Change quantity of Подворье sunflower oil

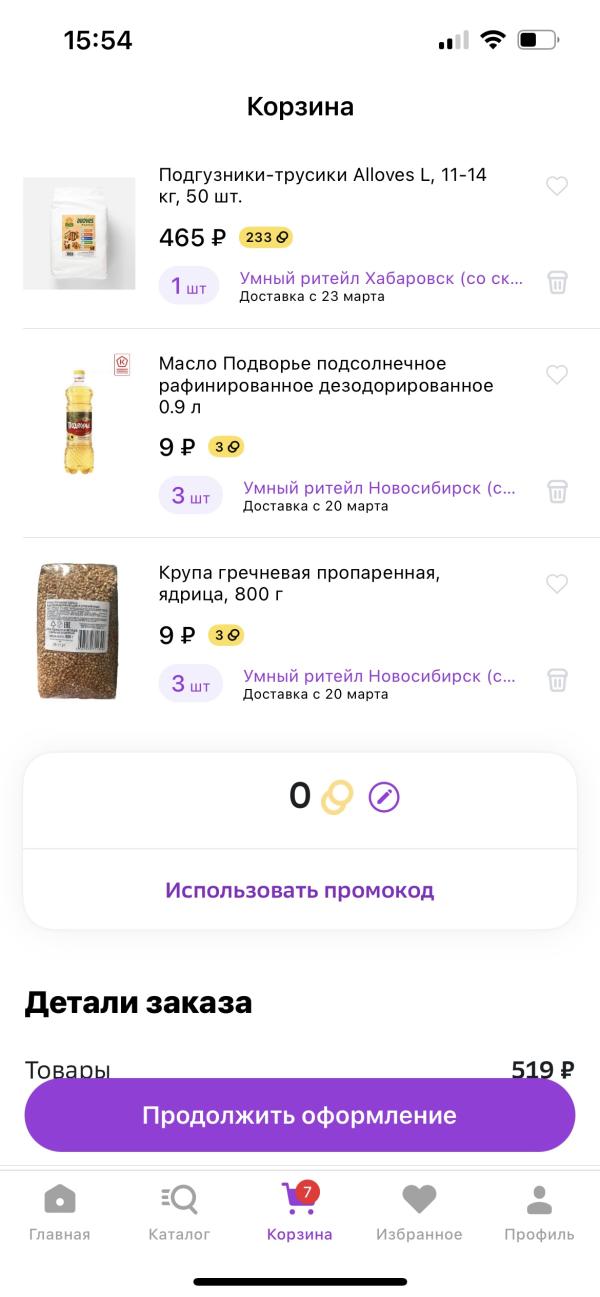pos(190,496)
